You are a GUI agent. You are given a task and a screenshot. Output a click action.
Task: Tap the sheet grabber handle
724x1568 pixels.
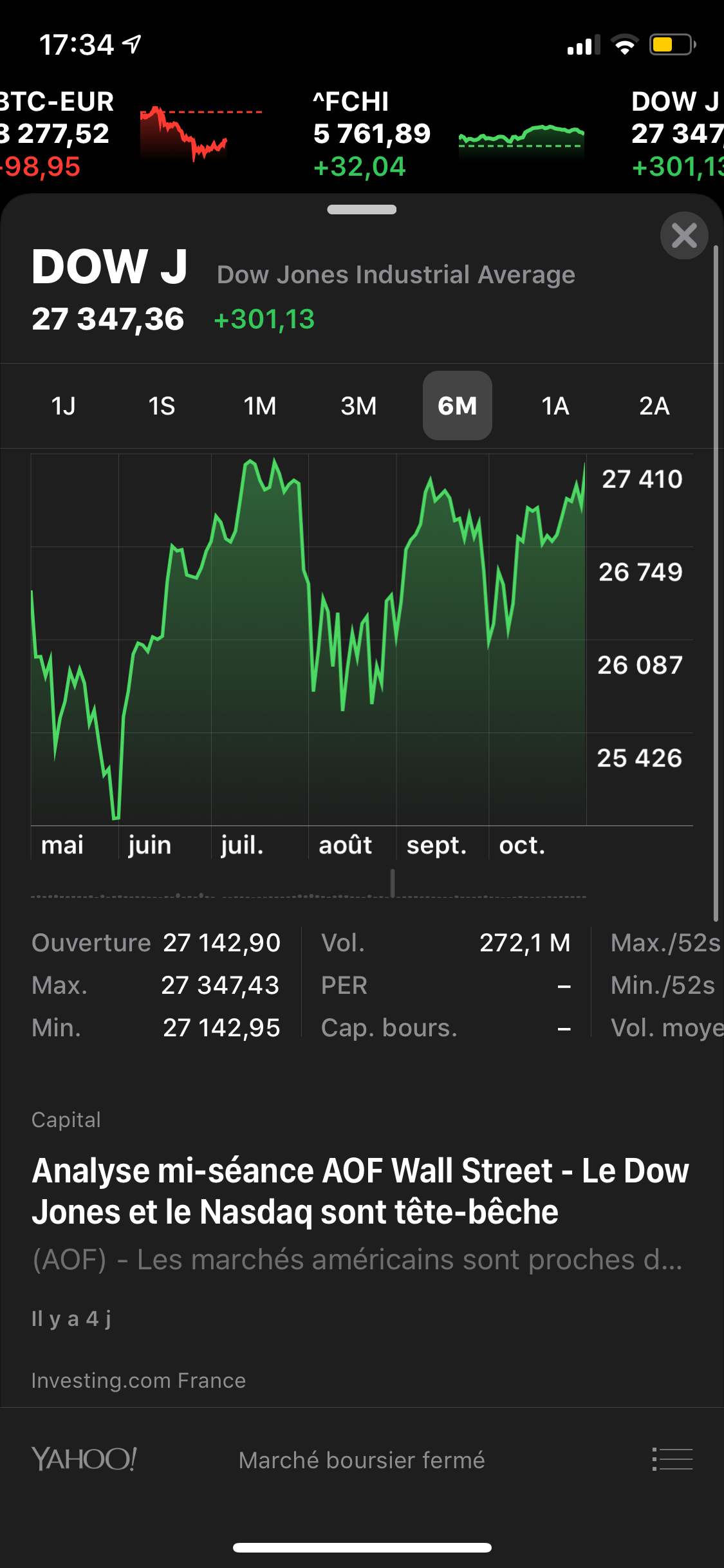(x=362, y=209)
